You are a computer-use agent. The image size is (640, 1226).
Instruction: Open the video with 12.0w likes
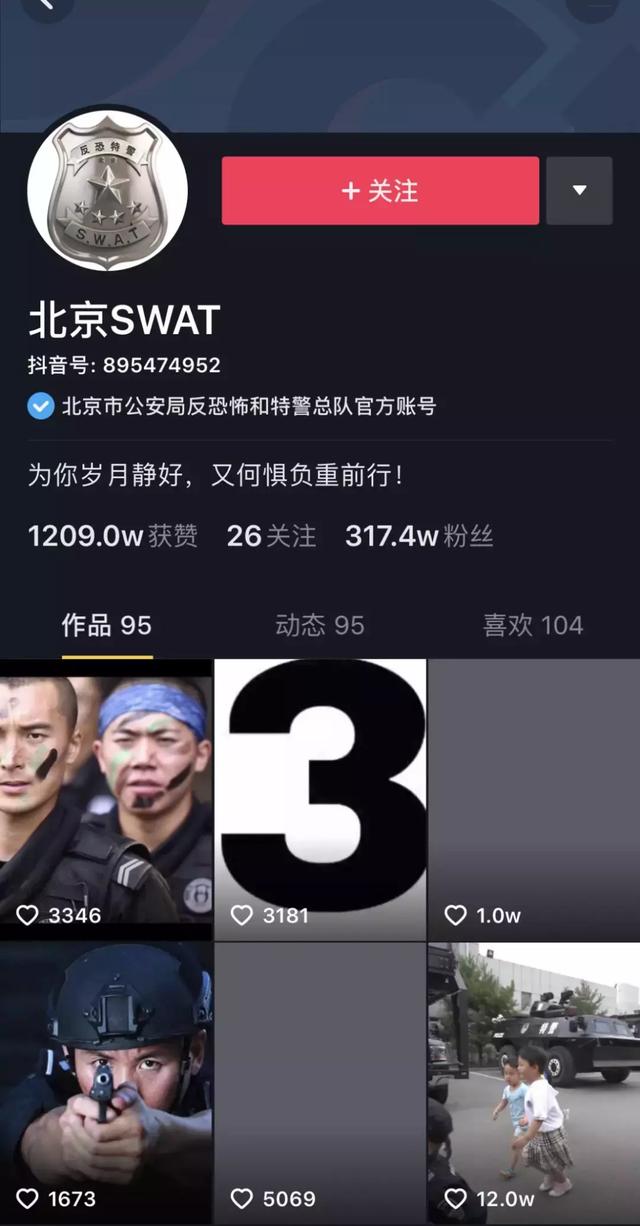[x=534, y=1085]
